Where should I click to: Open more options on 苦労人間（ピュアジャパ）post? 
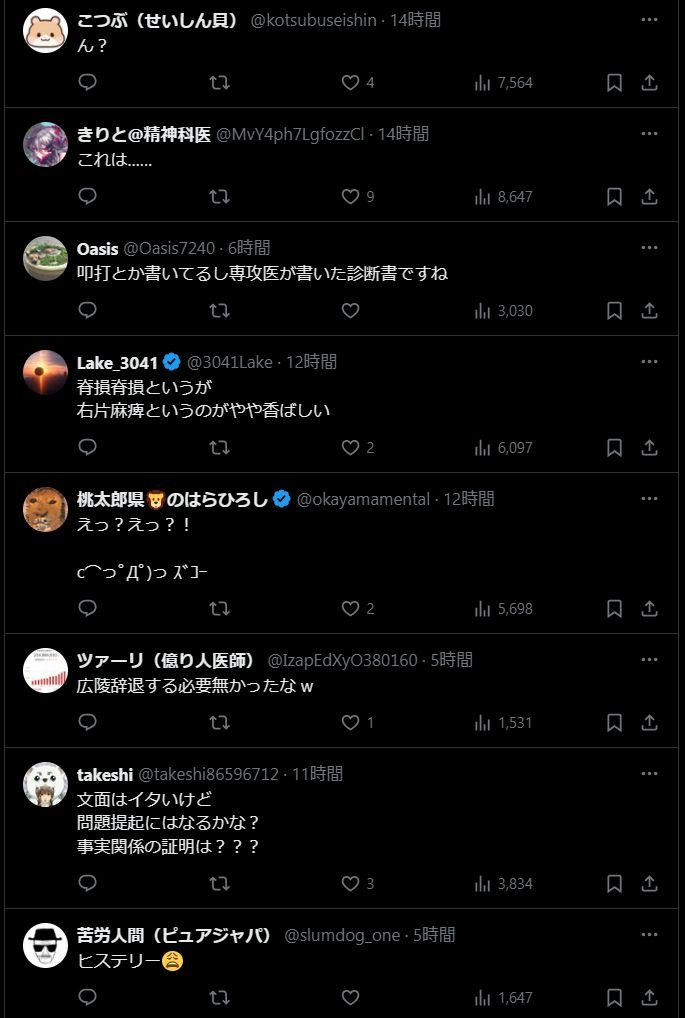(649, 935)
